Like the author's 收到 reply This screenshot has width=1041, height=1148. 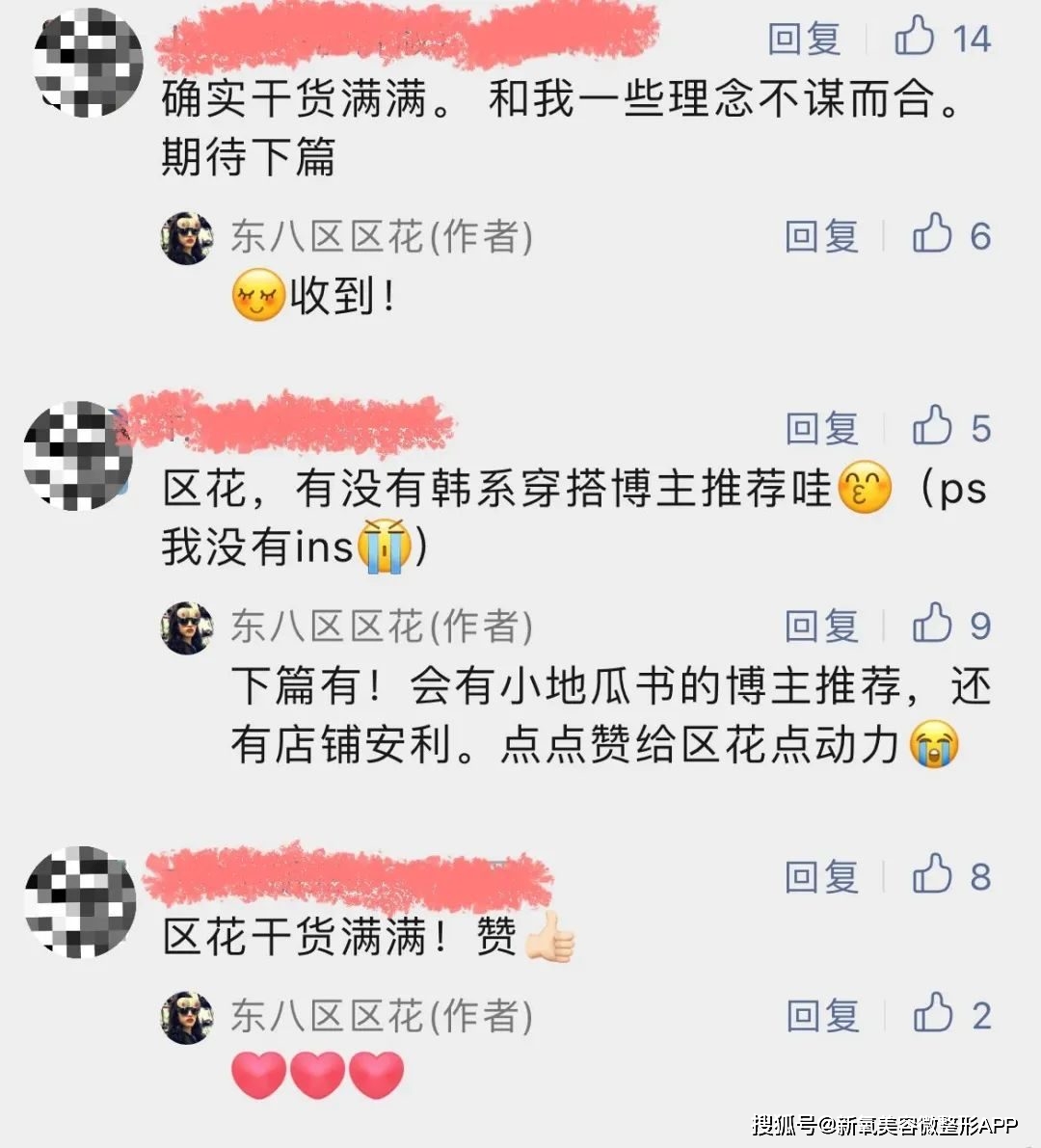coord(932,235)
